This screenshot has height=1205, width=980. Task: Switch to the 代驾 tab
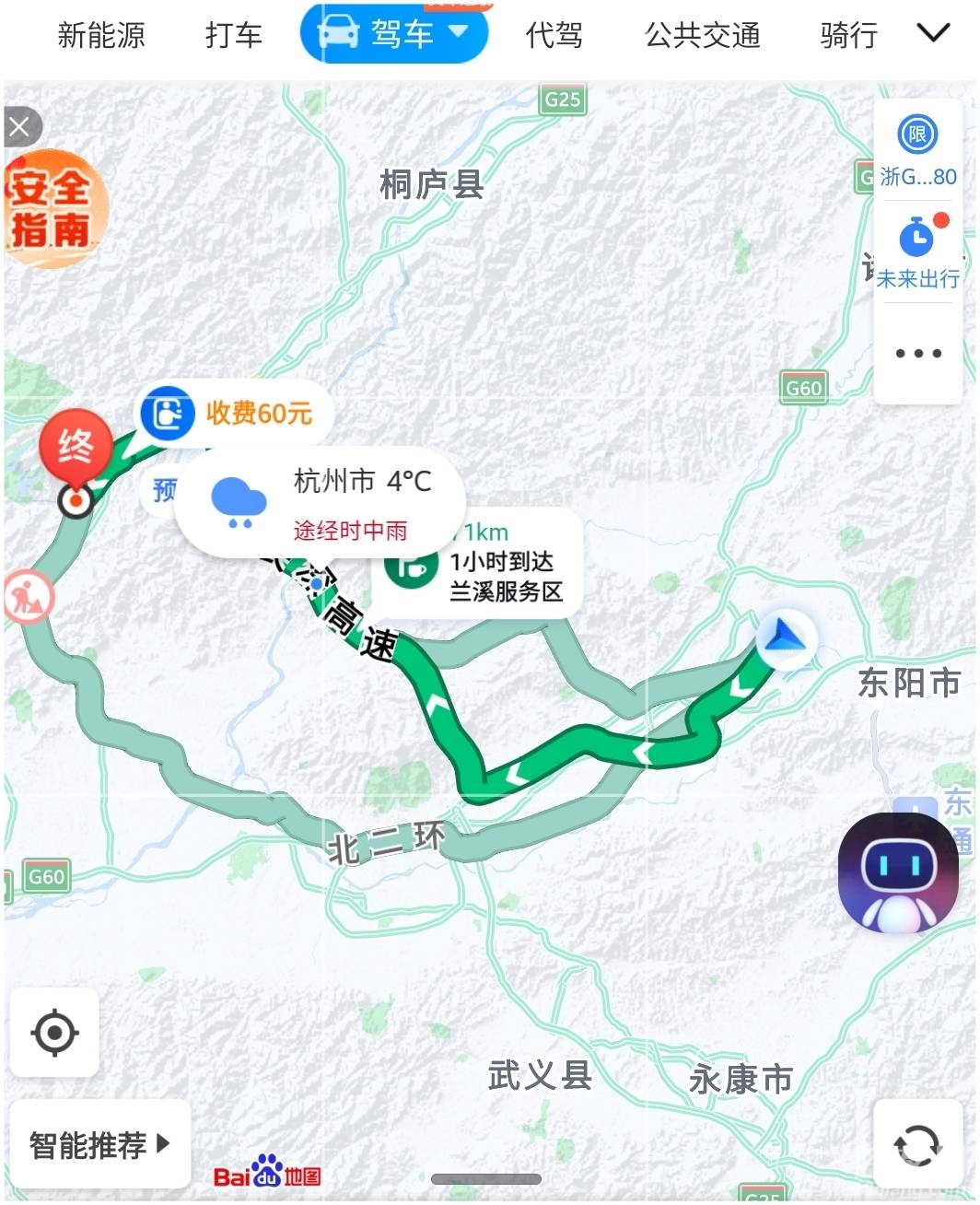[554, 35]
